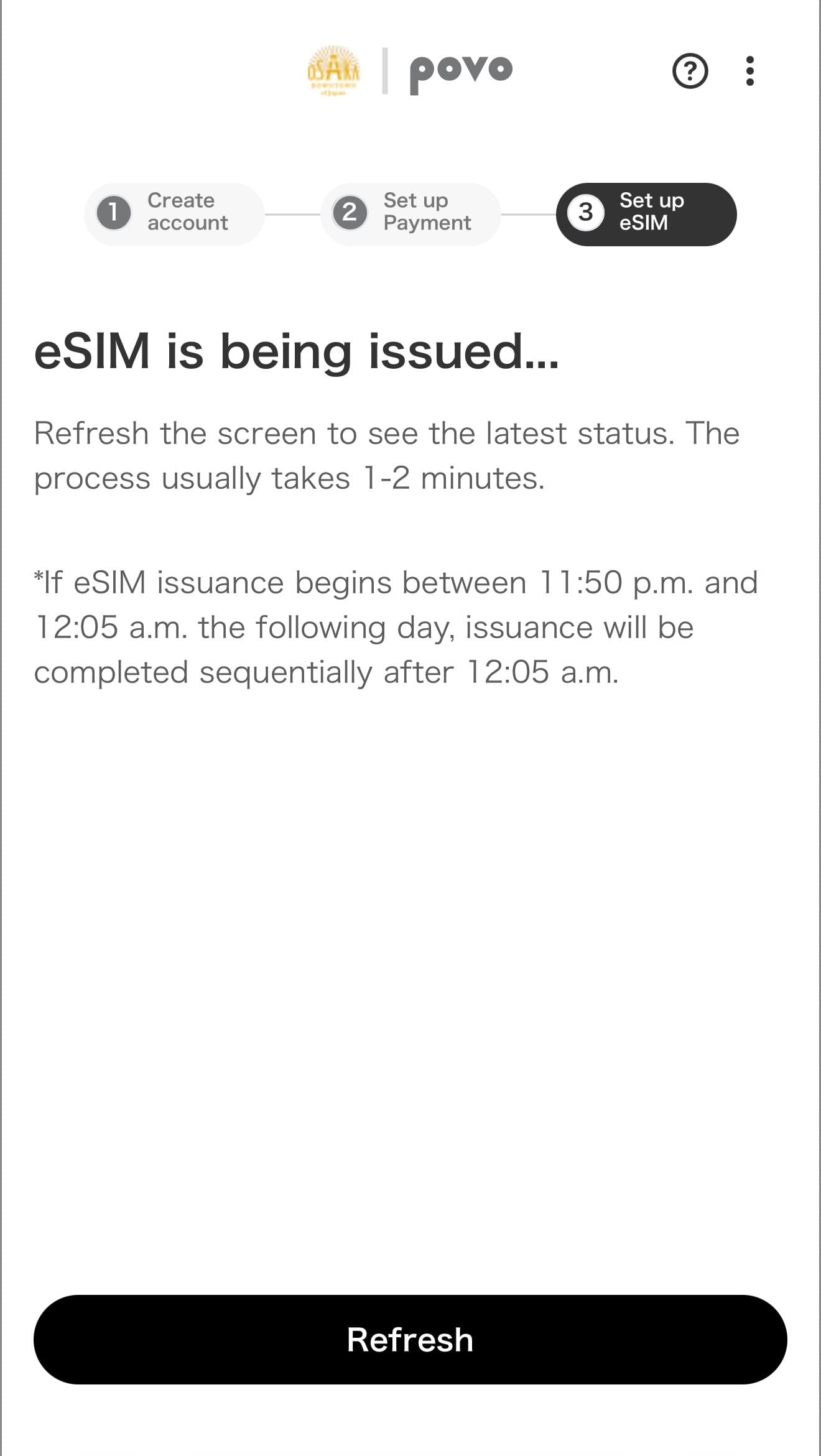Open the help question mark icon
This screenshot has width=821, height=1456.
click(690, 71)
